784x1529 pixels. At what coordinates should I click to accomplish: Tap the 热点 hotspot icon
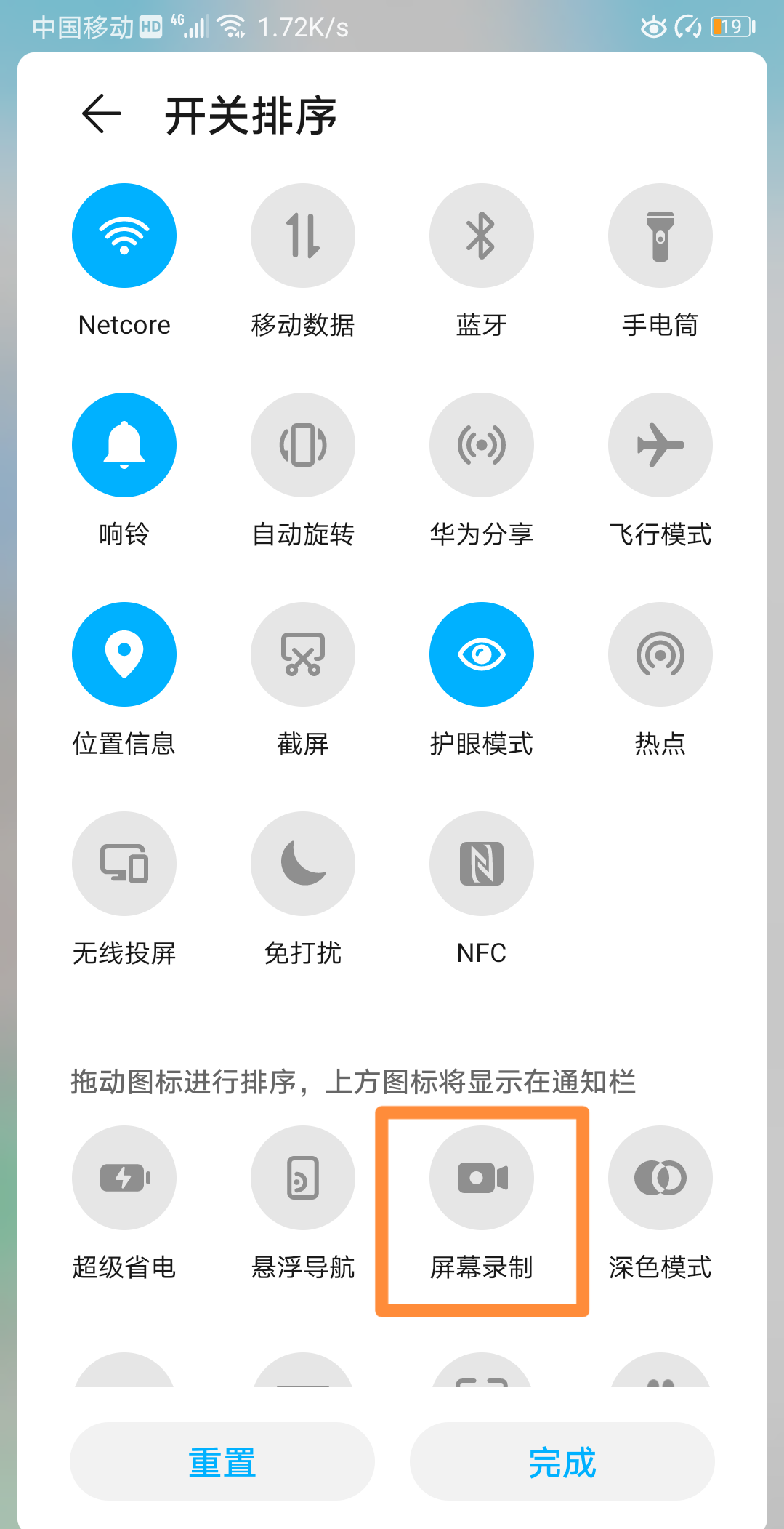click(x=660, y=654)
